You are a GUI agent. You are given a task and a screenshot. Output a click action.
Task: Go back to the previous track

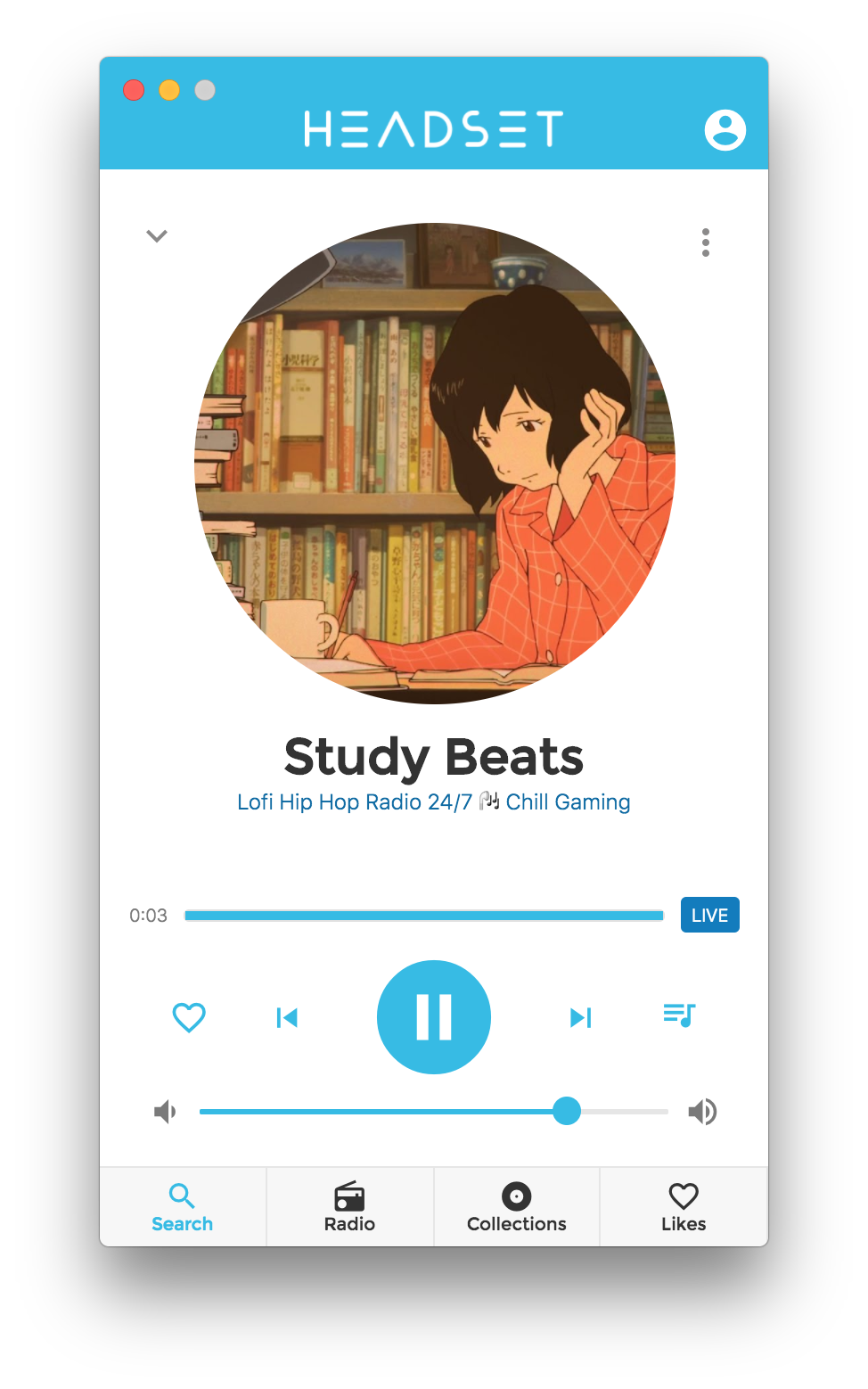(x=287, y=1017)
